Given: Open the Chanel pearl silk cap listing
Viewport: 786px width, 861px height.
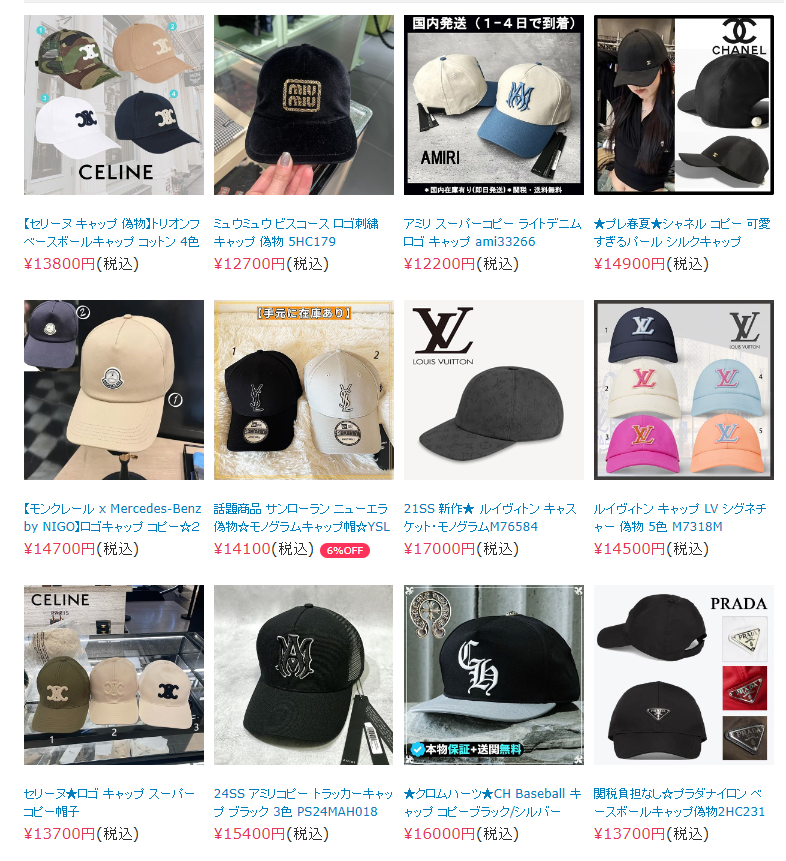Looking at the screenshot, I should click(683, 105).
